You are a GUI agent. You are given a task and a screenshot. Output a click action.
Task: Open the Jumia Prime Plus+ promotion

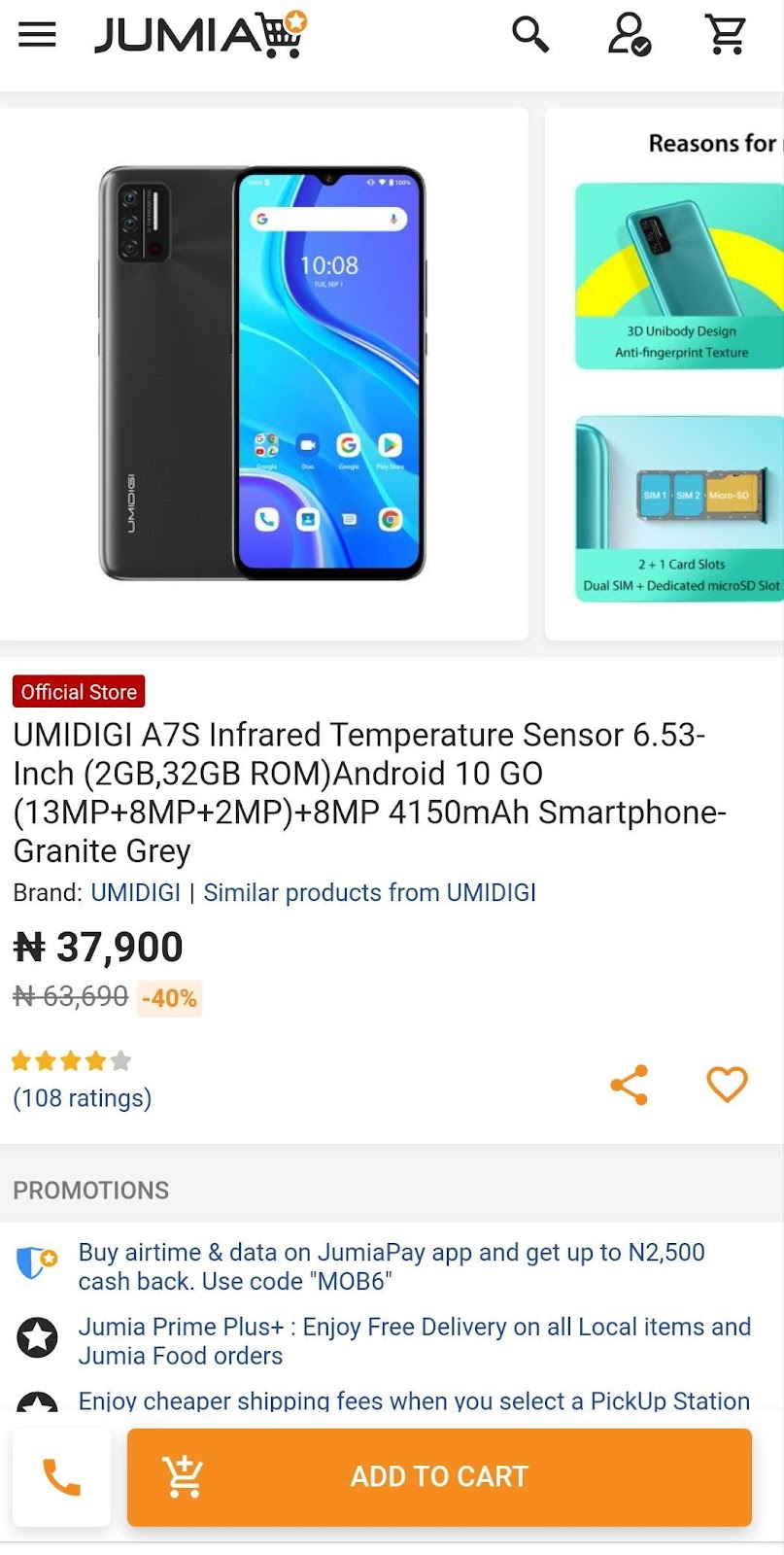tap(414, 1341)
